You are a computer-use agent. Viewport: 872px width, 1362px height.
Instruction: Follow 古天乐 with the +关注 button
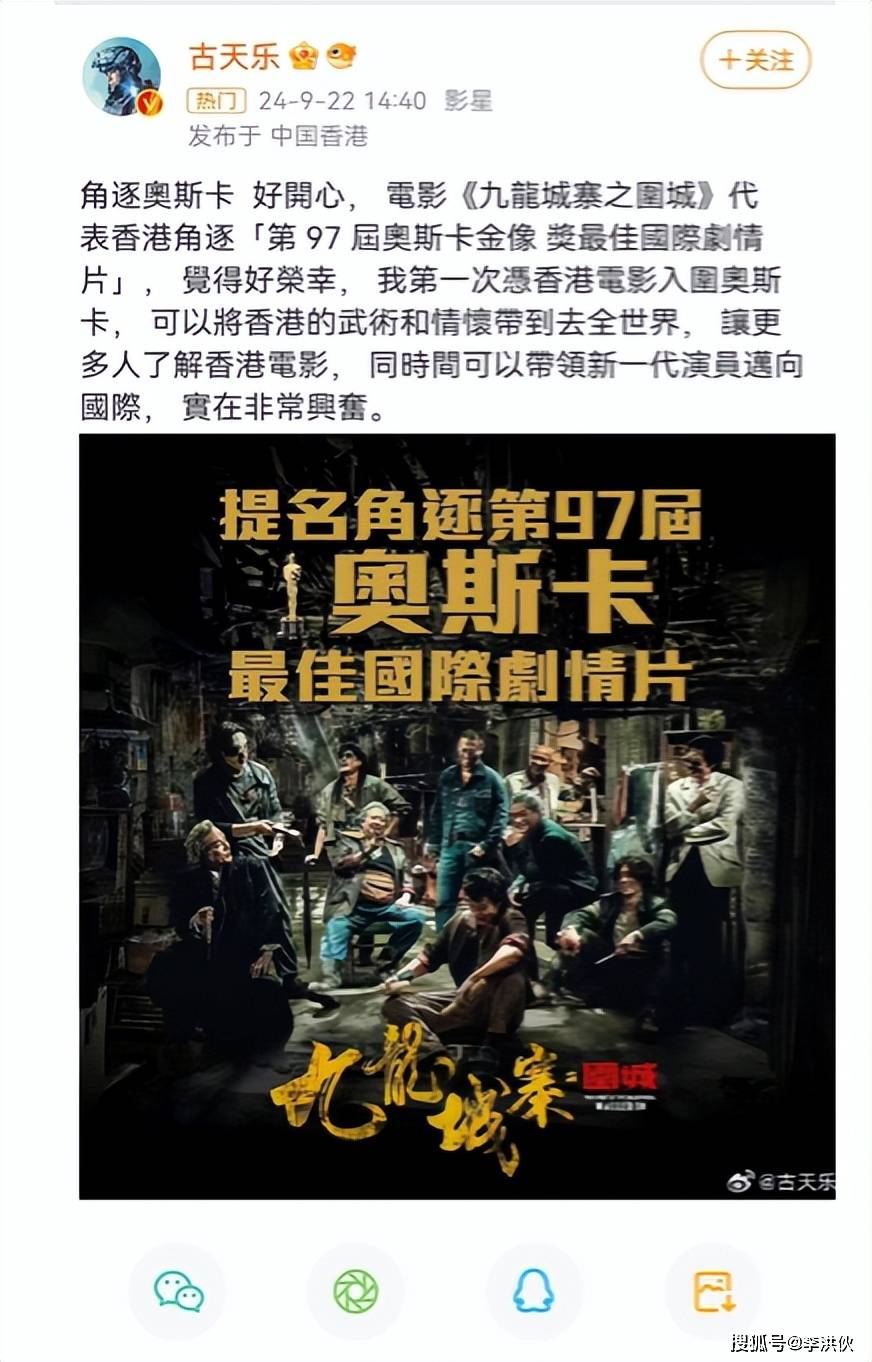pyautogui.click(x=755, y=60)
